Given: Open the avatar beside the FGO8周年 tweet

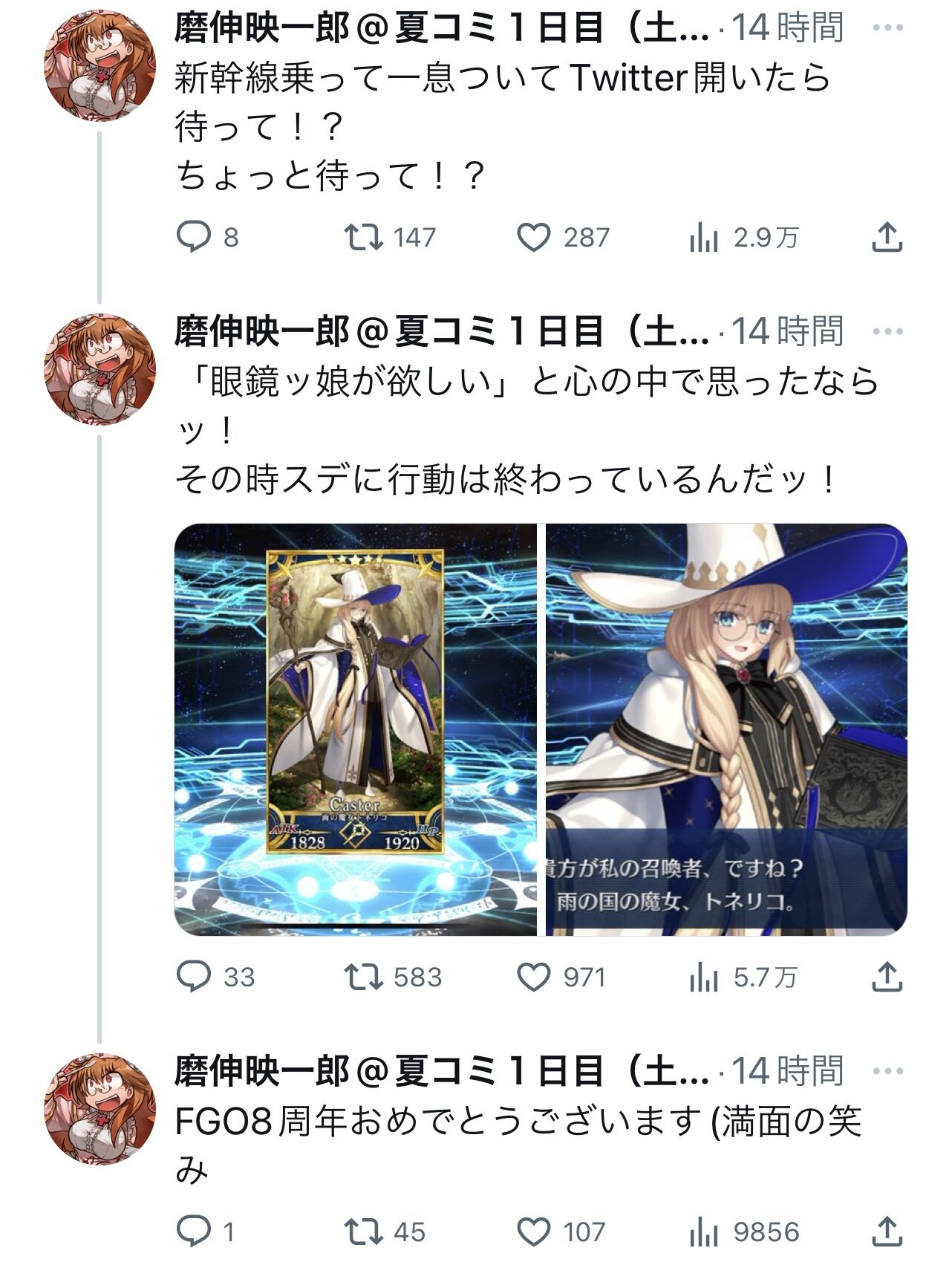Looking at the screenshot, I should [x=100, y=1108].
